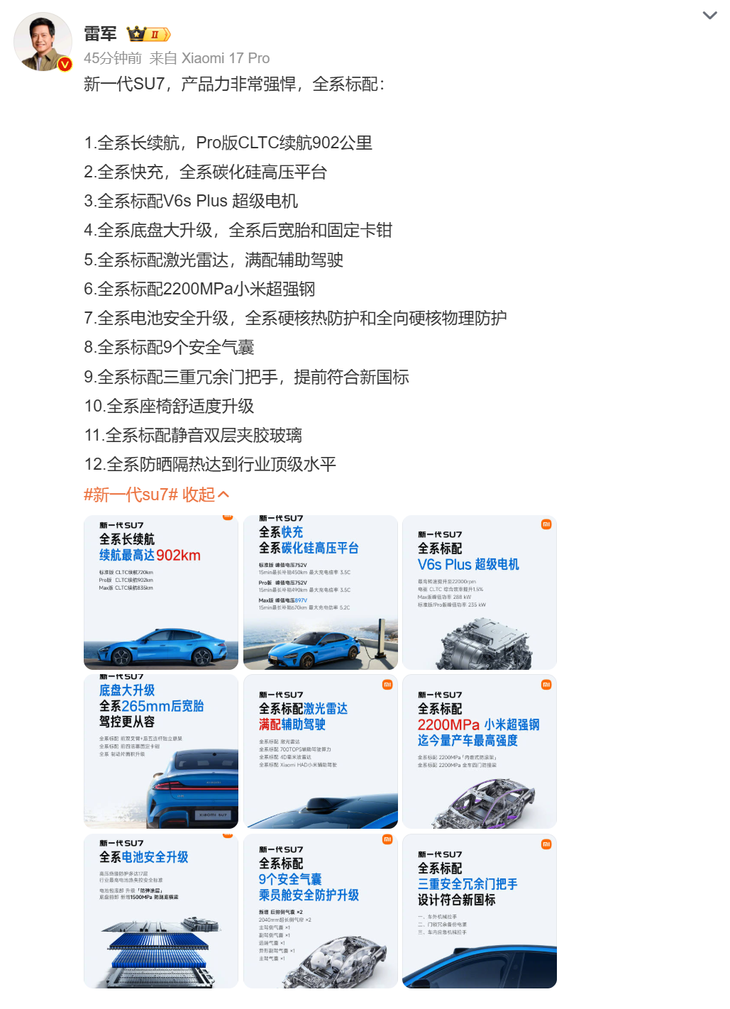
Task: Enlarge the 底盘大升级 265mm后宽胎 image
Action: 160,752
